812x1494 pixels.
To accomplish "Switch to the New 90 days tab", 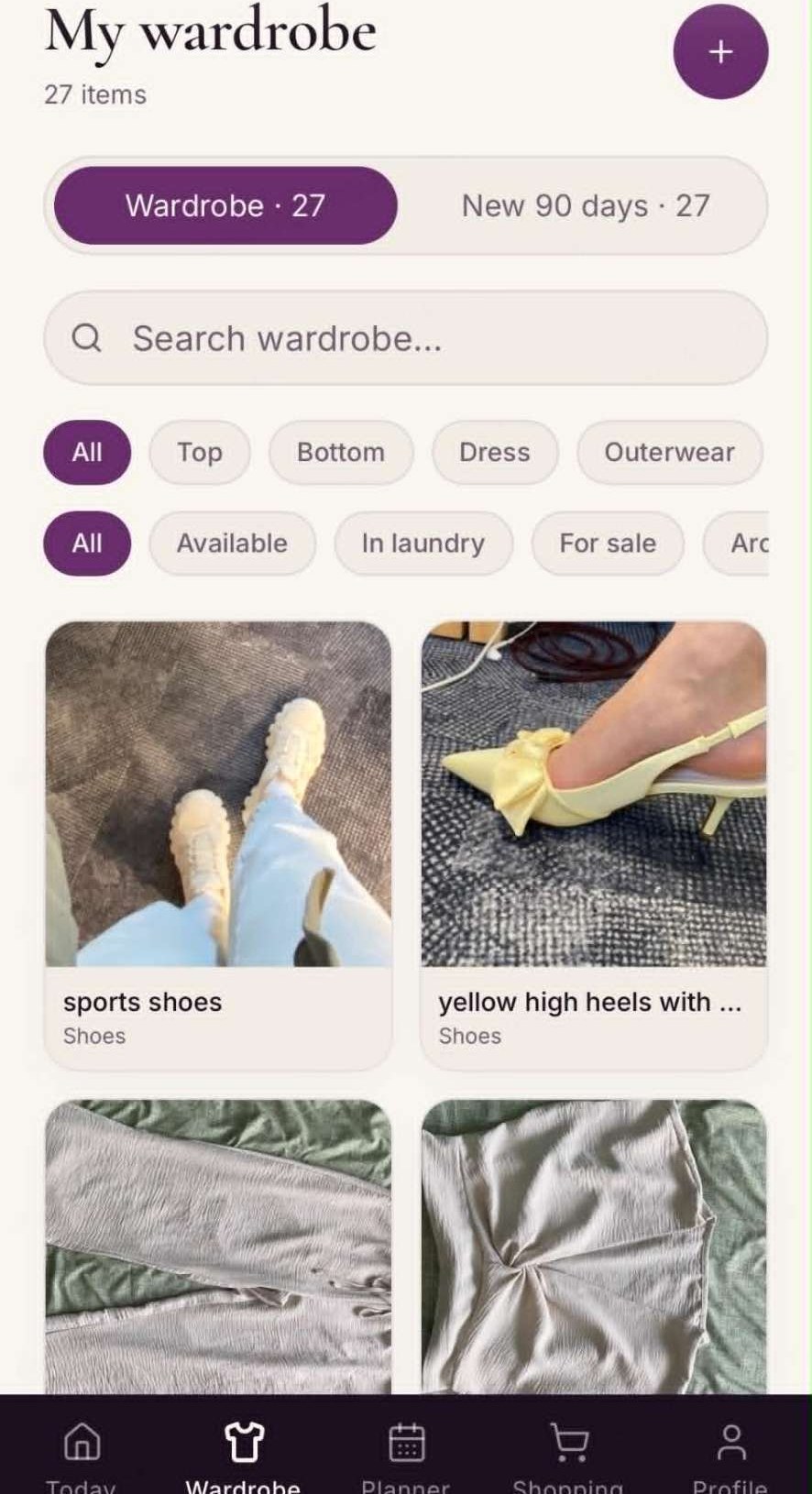I will point(586,205).
